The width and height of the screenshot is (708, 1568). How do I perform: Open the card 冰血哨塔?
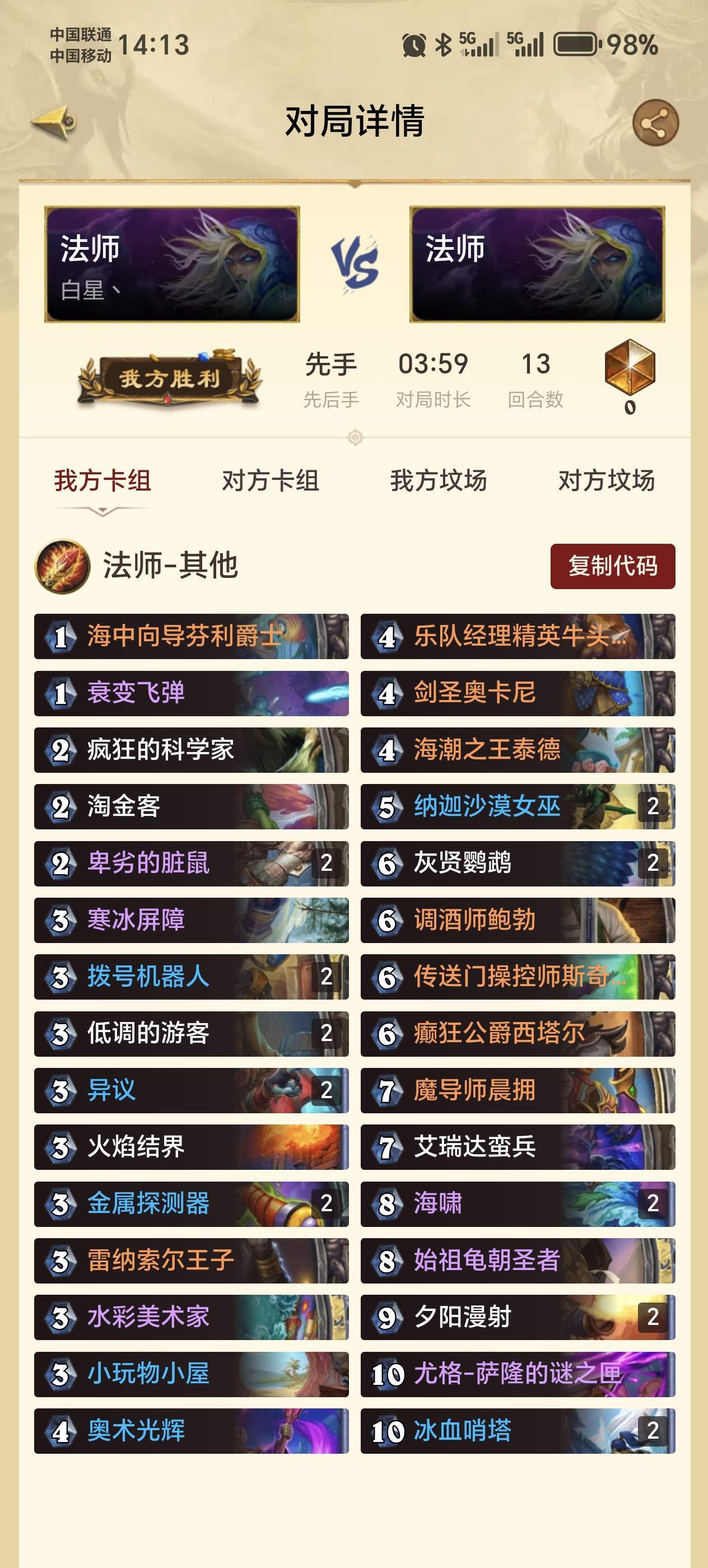click(x=518, y=1430)
